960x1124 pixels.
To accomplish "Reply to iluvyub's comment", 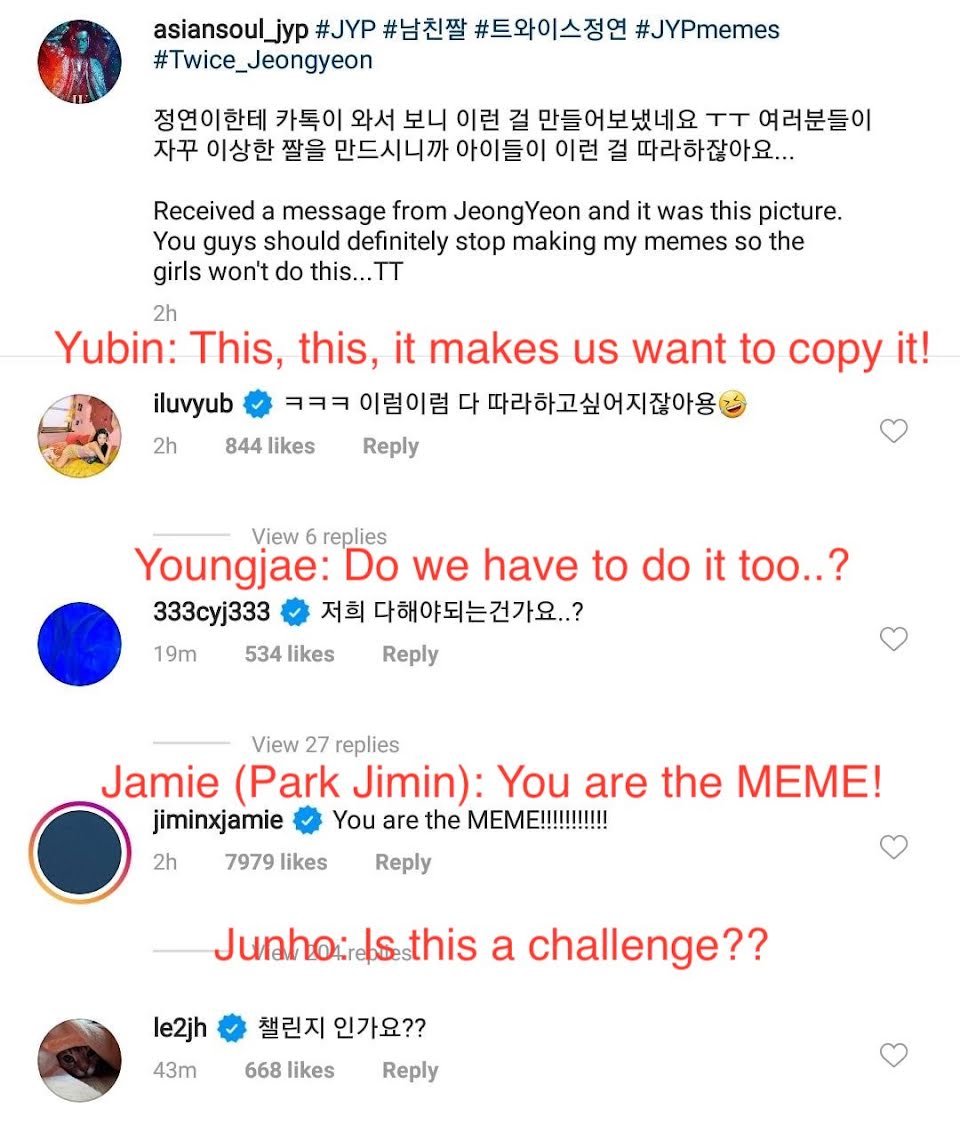I will 390,446.
